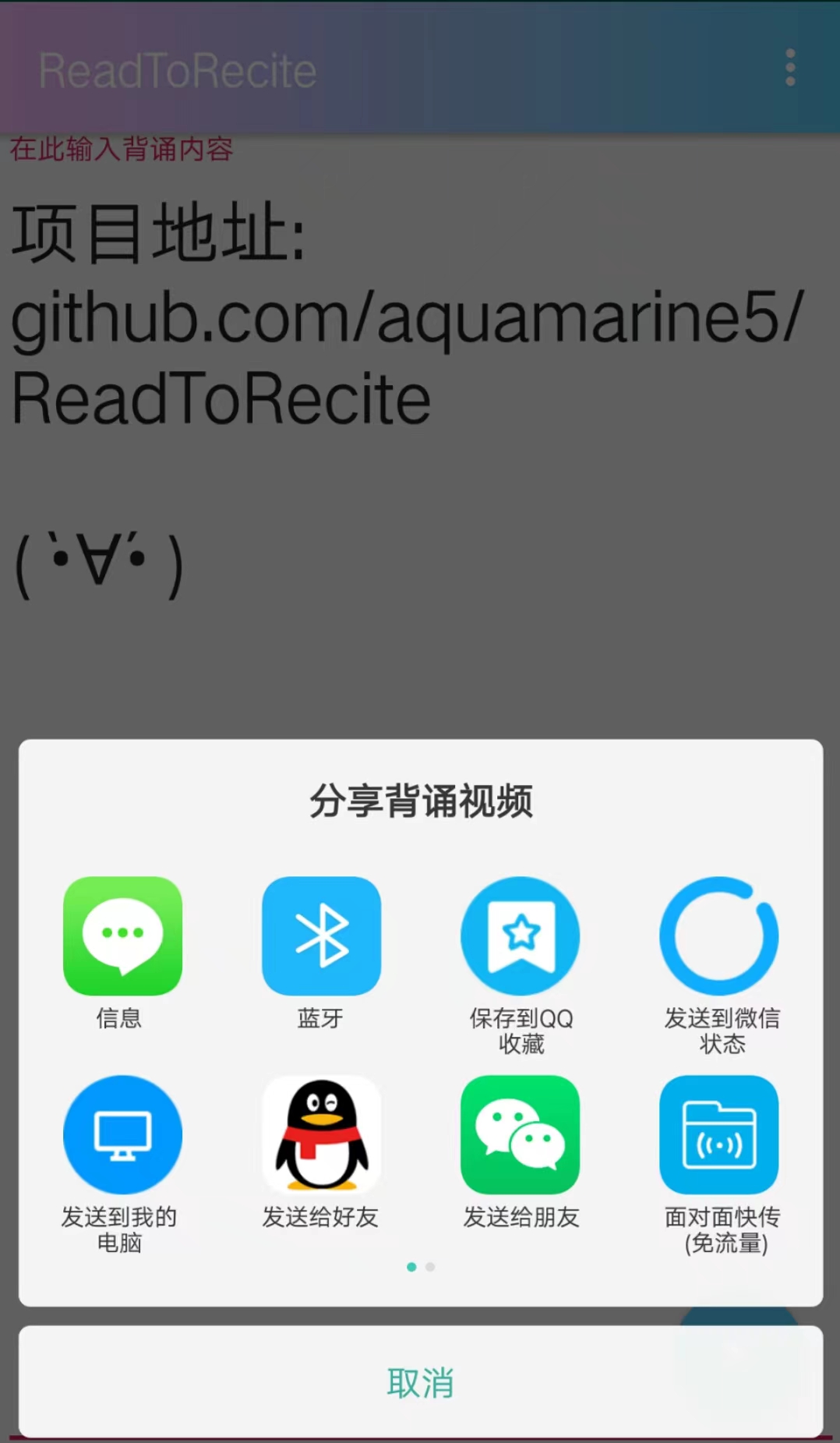Choose 保存到QQ收藏 option

click(x=521, y=936)
